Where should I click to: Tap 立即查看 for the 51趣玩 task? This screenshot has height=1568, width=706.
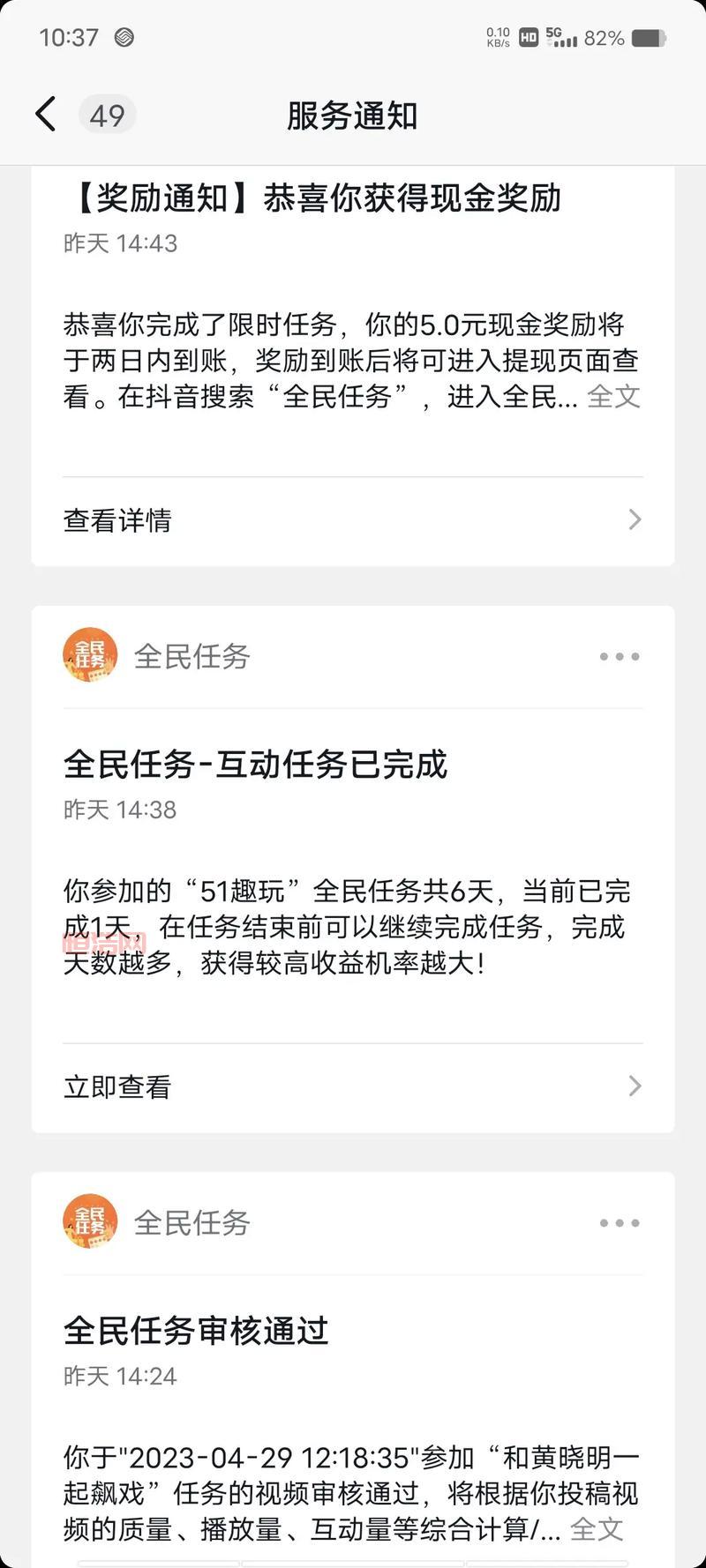tap(353, 1086)
